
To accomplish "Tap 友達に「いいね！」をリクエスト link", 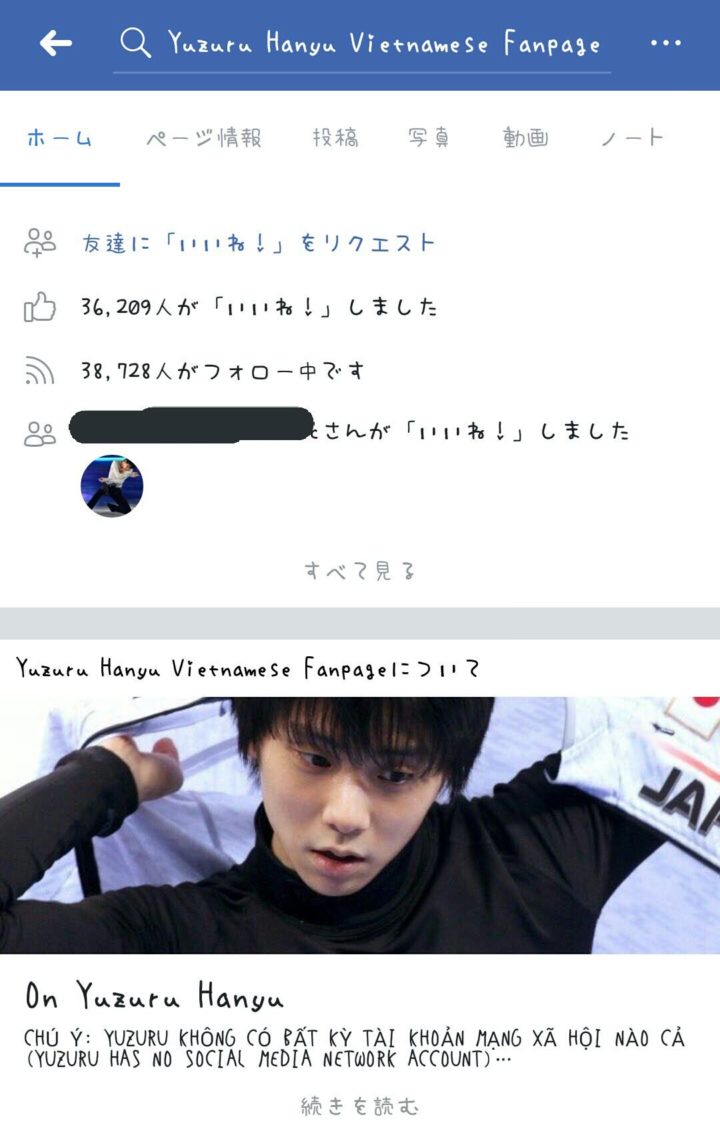I will coord(258,243).
